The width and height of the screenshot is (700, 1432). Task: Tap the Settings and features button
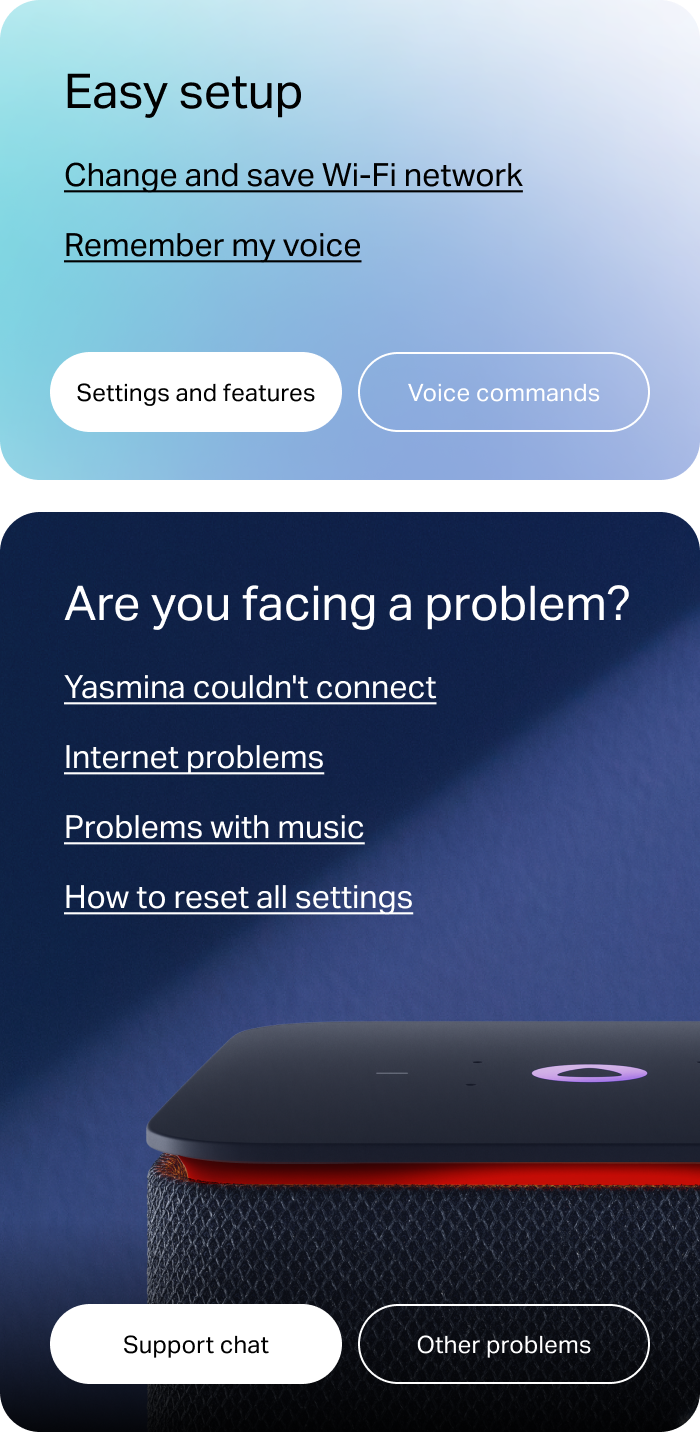[196, 392]
